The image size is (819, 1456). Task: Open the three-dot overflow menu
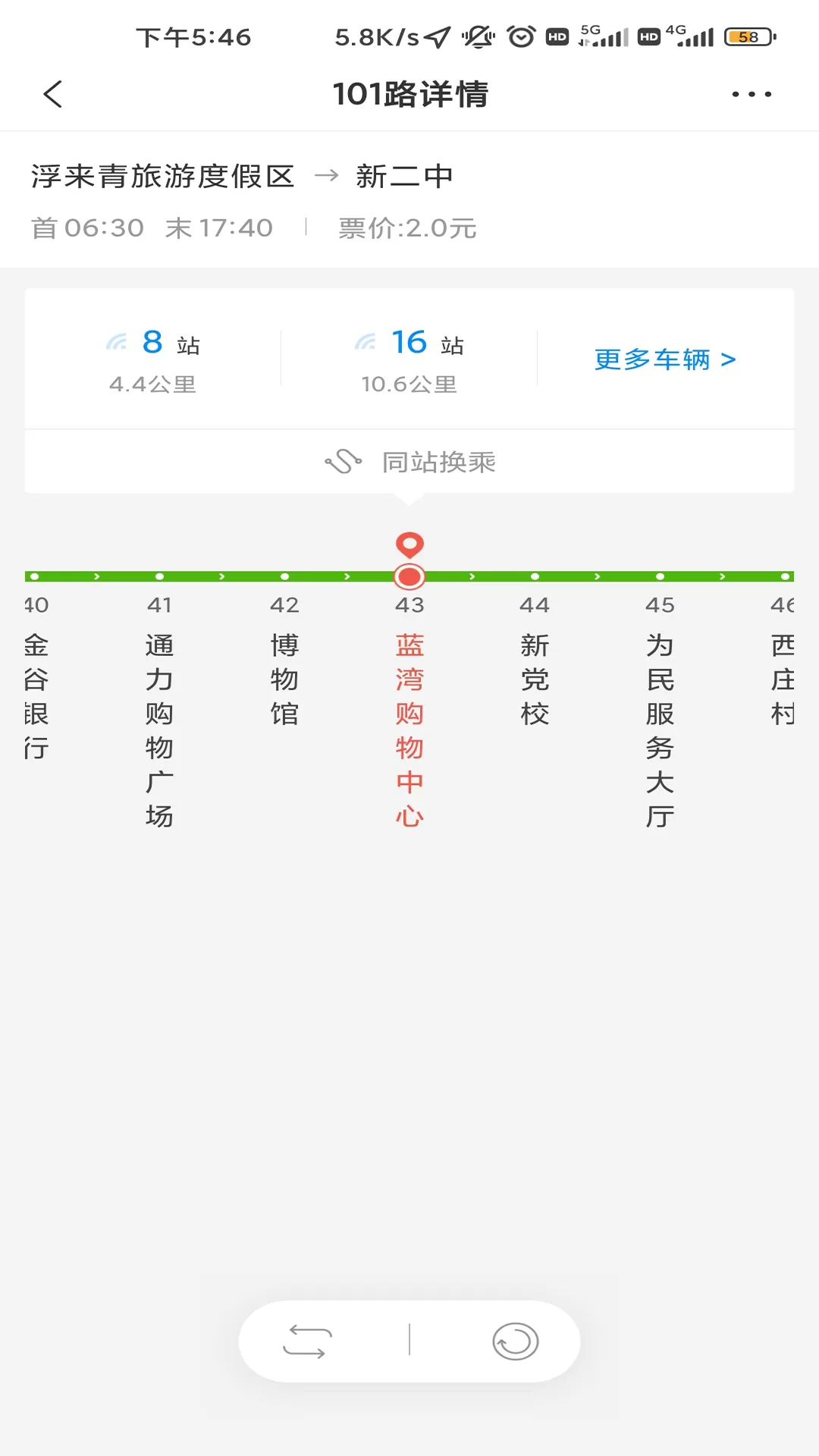(752, 94)
